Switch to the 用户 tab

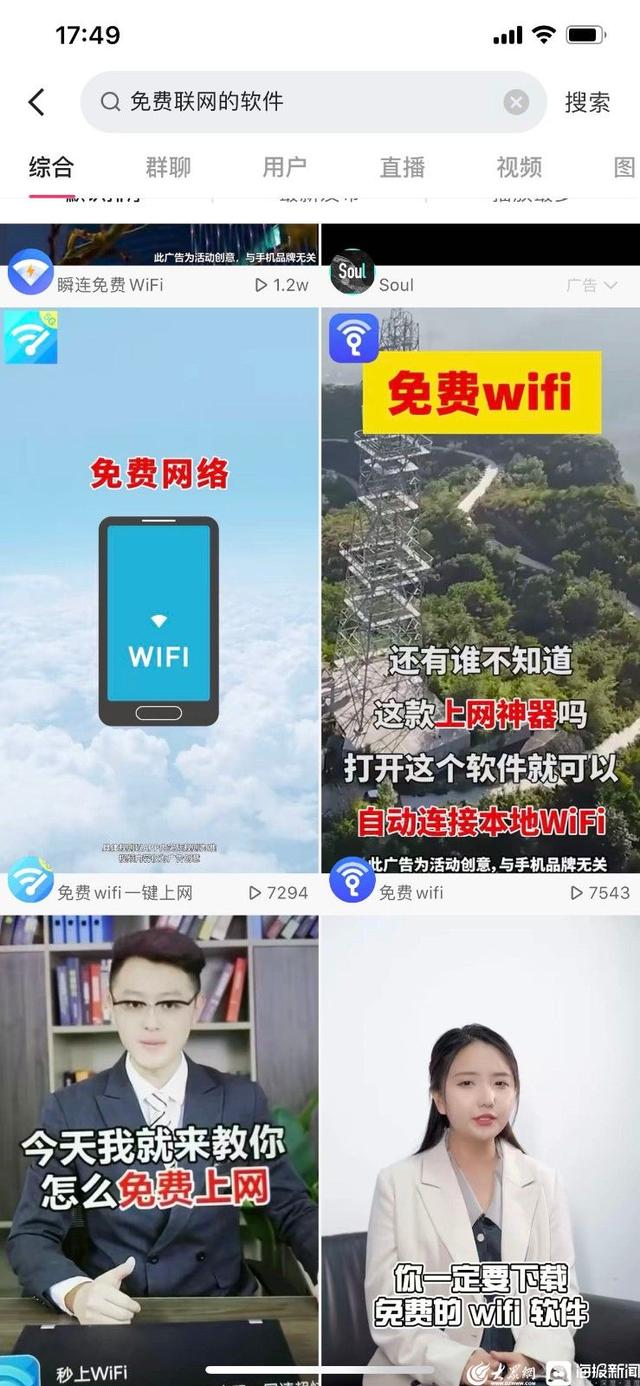pyautogui.click(x=285, y=167)
